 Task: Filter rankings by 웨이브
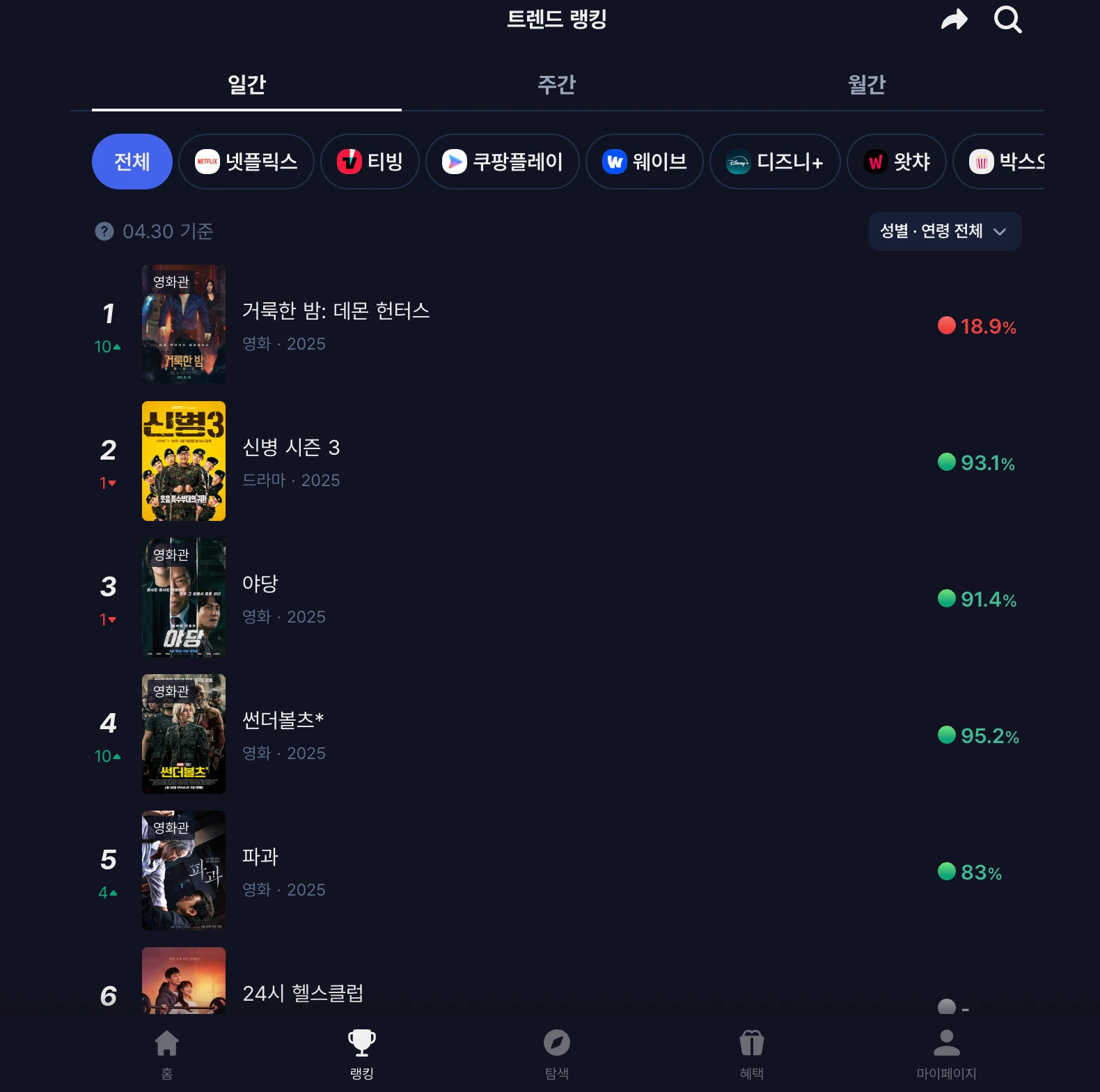tap(644, 162)
